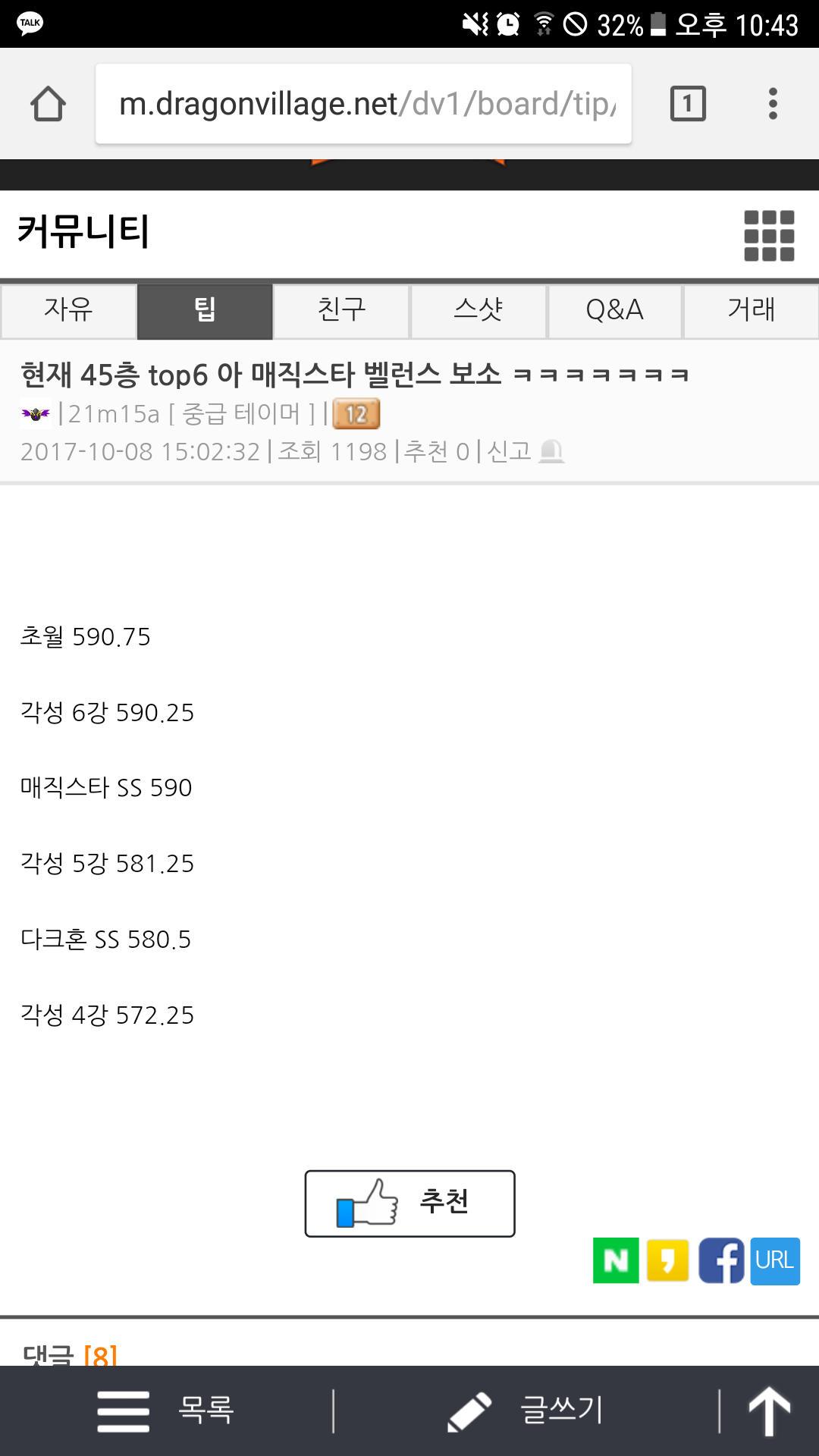This screenshot has width=819, height=1456.
Task: Write a new post with 글쓰기
Action: click(x=526, y=1410)
